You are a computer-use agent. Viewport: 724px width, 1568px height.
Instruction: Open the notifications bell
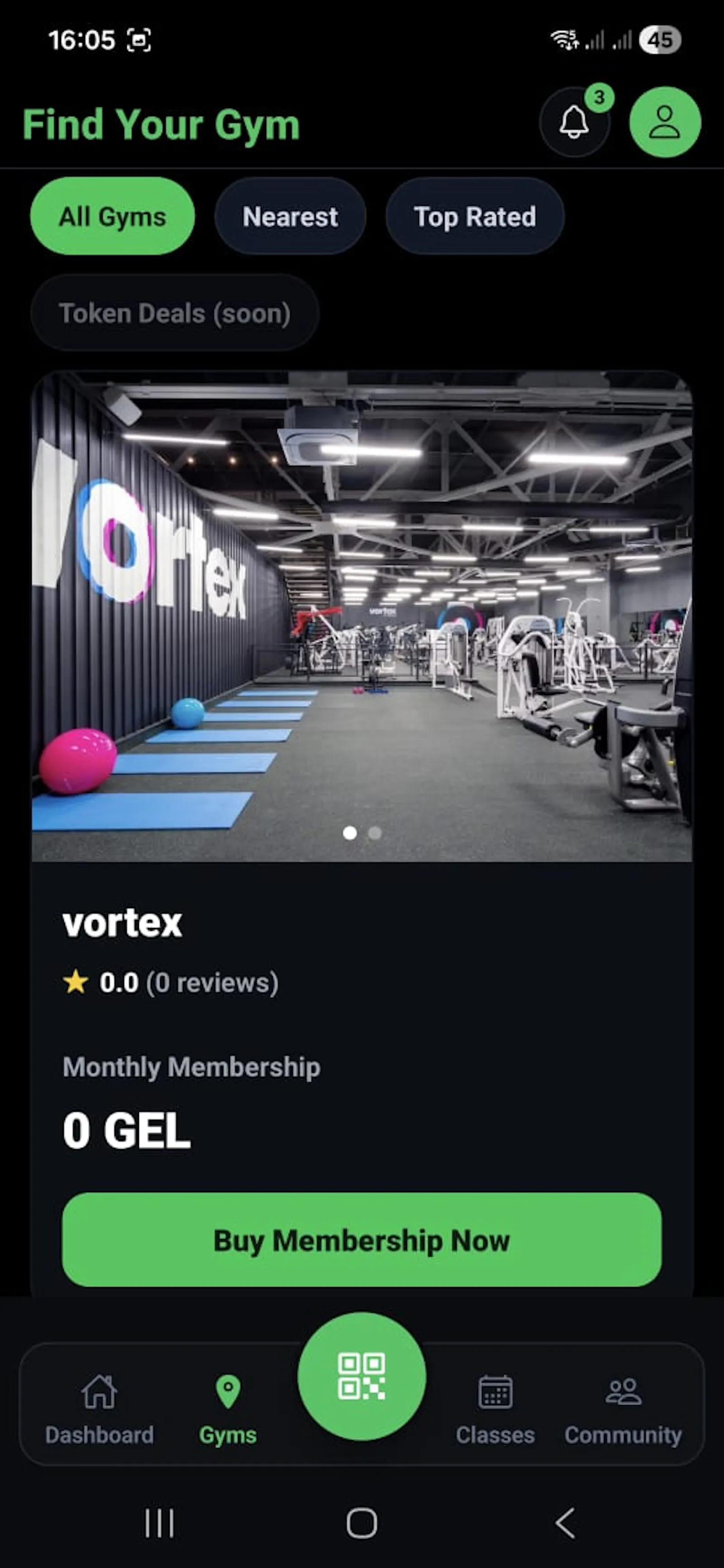tap(574, 123)
